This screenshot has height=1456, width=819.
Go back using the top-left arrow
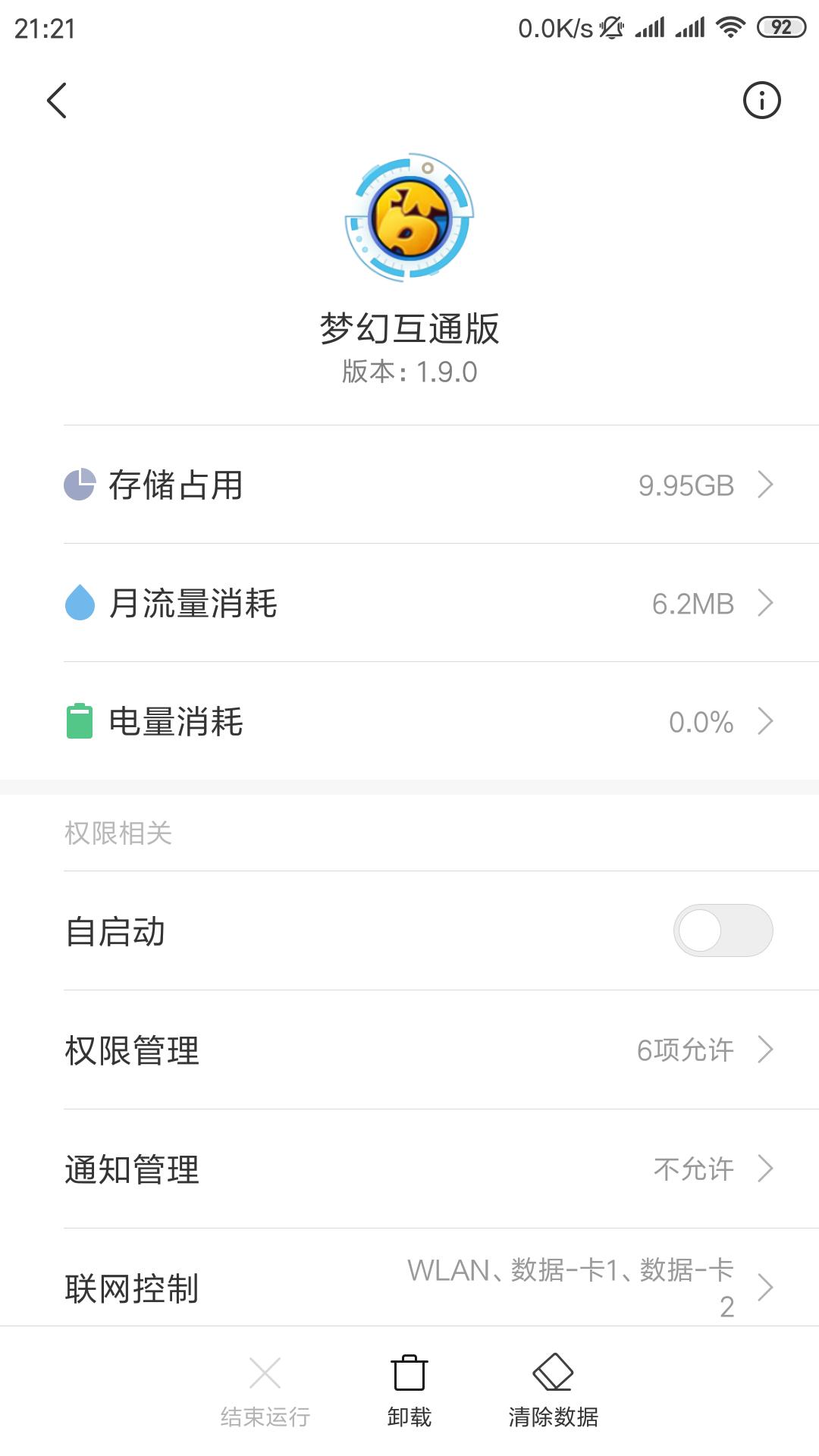pos(57,100)
